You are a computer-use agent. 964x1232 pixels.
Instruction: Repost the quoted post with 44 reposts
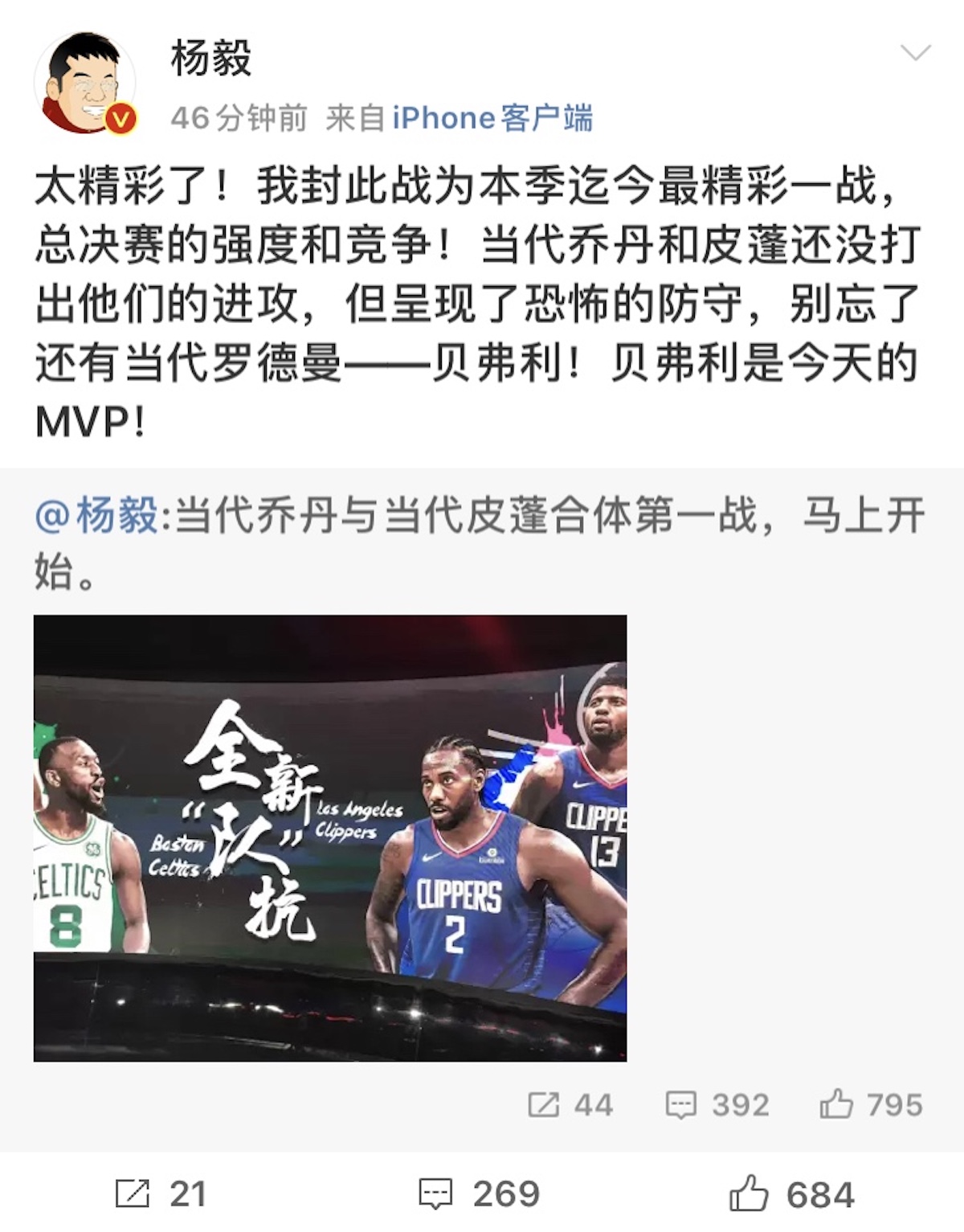(570, 1105)
